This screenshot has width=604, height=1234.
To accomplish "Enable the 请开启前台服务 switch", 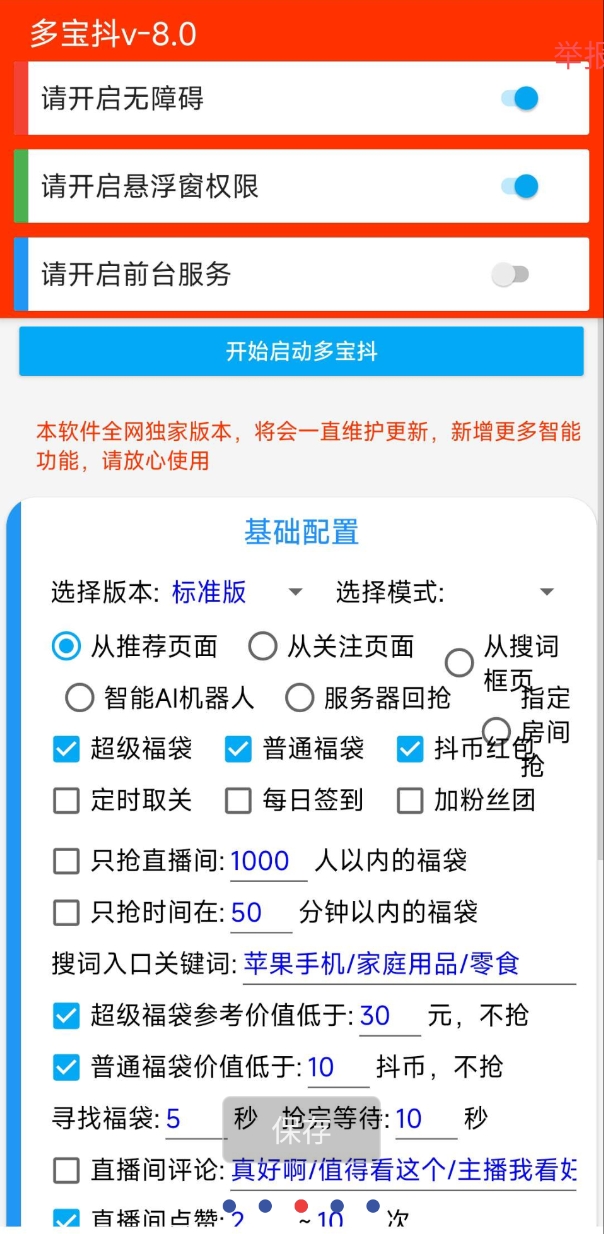I will (511, 274).
